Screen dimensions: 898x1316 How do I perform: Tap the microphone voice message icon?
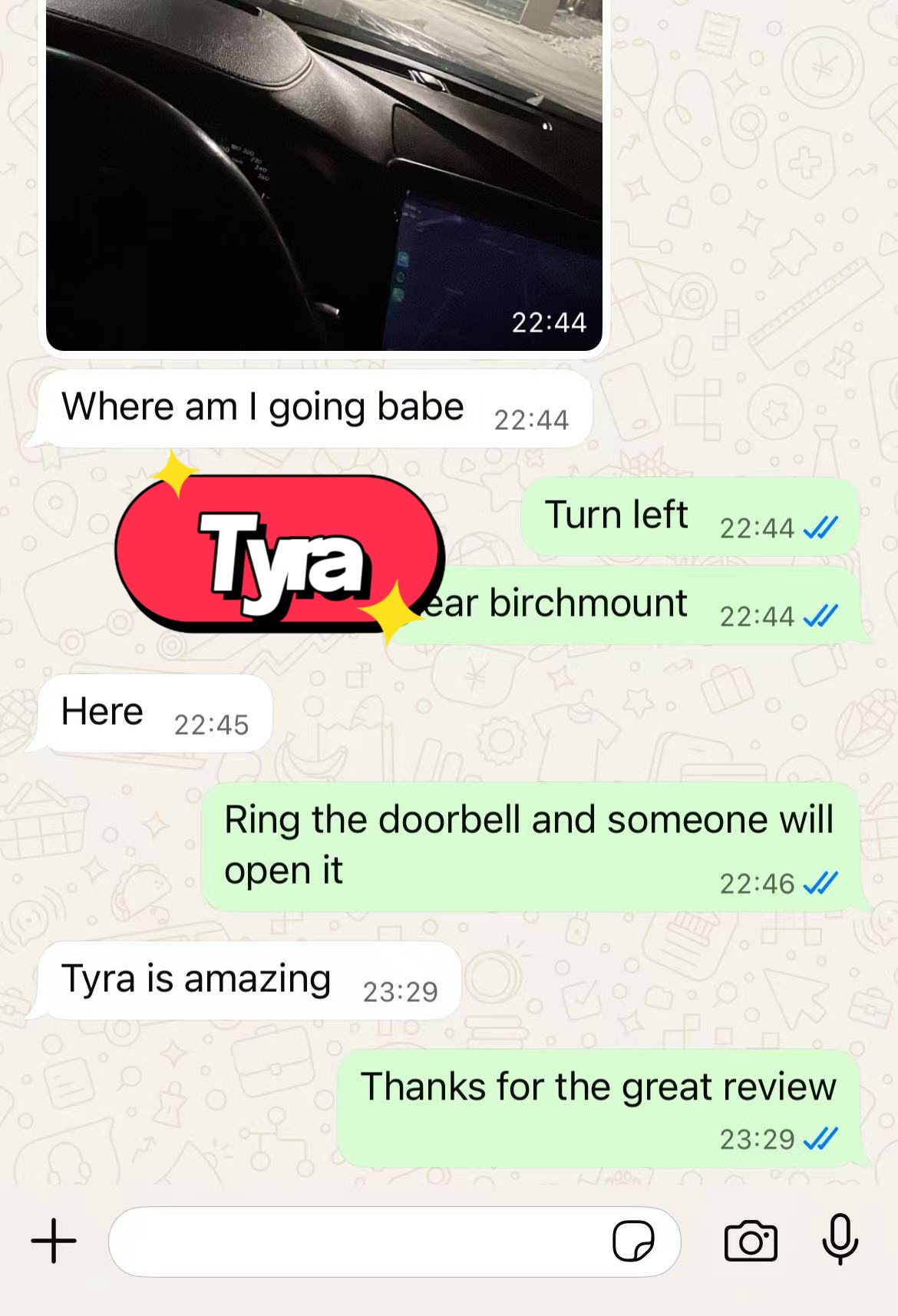point(840,1239)
